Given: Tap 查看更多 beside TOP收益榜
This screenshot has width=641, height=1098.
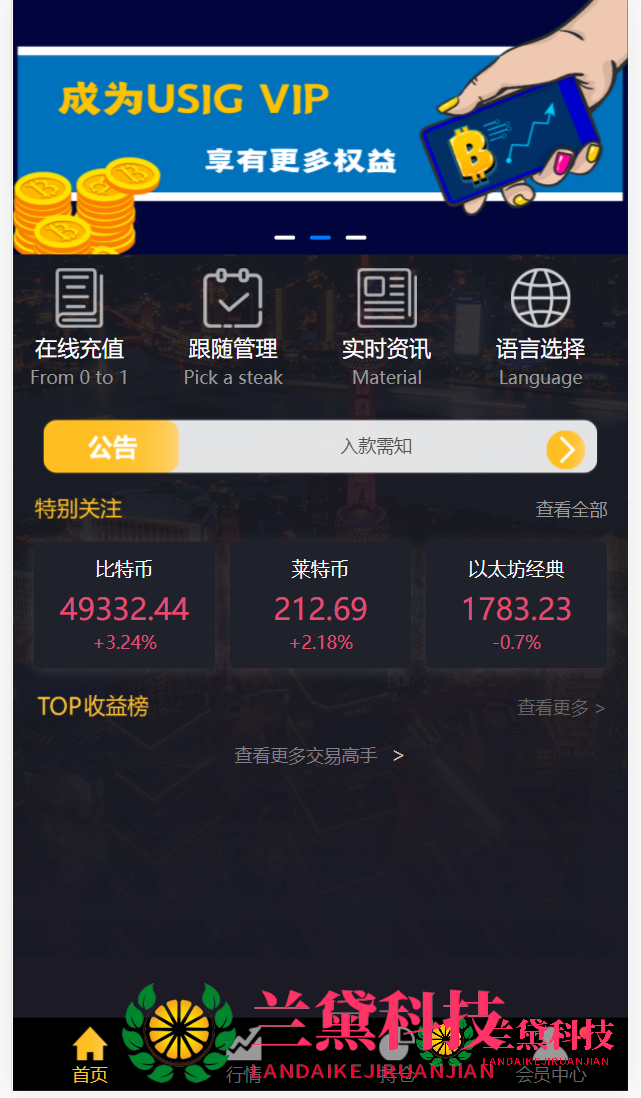Looking at the screenshot, I should coord(560,708).
